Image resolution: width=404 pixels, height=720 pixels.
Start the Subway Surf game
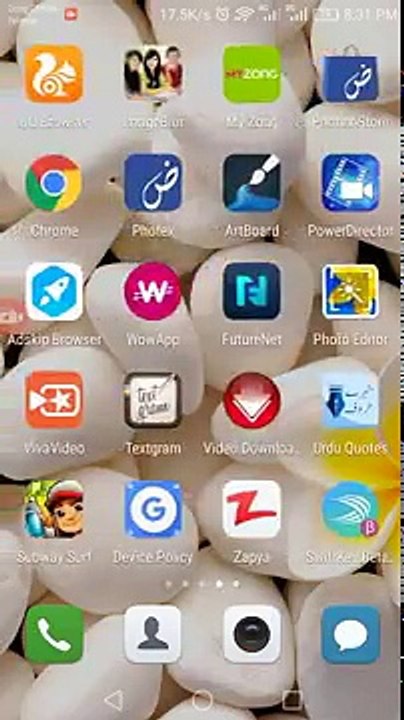click(x=54, y=509)
